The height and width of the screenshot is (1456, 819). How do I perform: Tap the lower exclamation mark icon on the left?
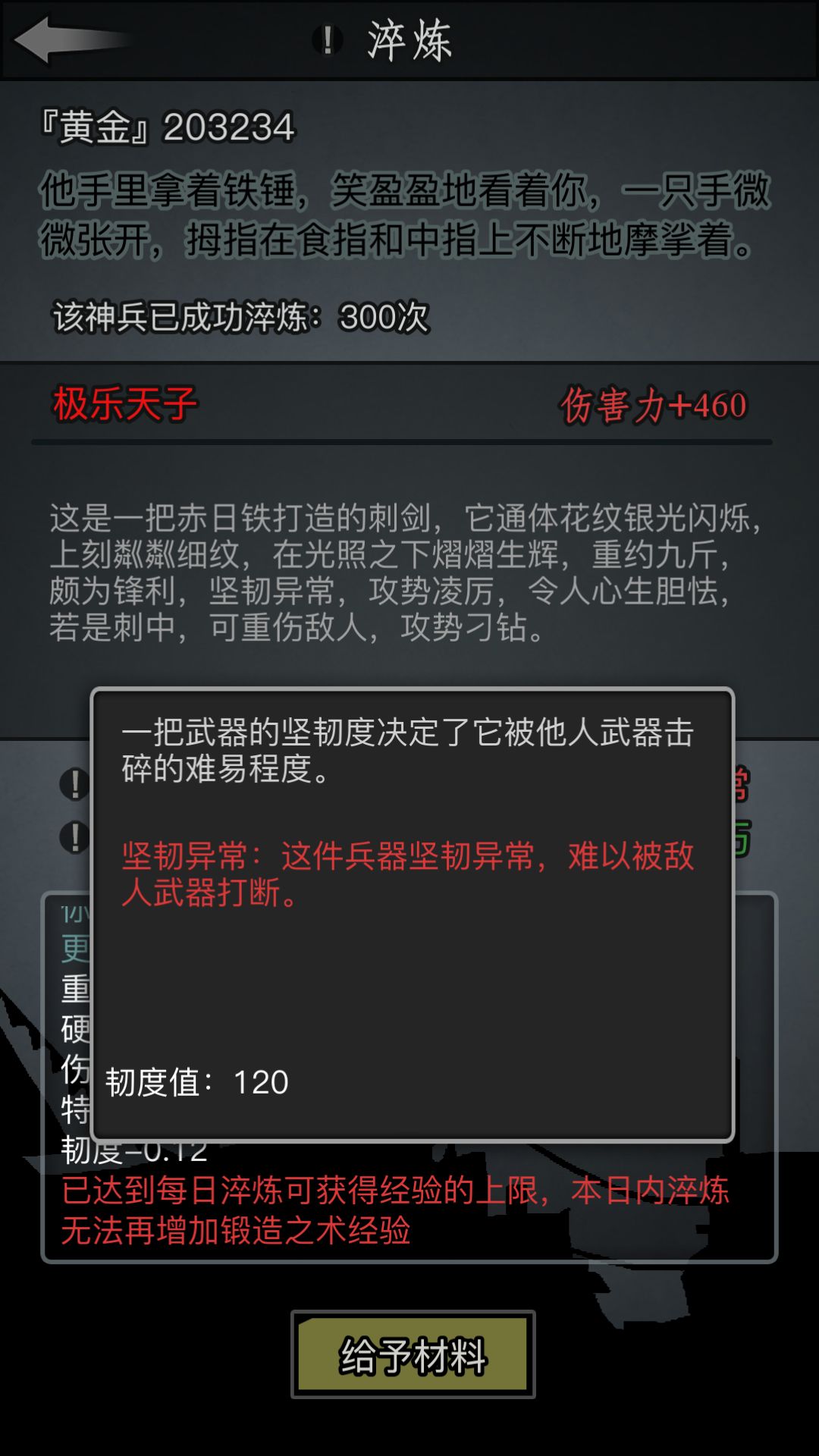coord(74,838)
